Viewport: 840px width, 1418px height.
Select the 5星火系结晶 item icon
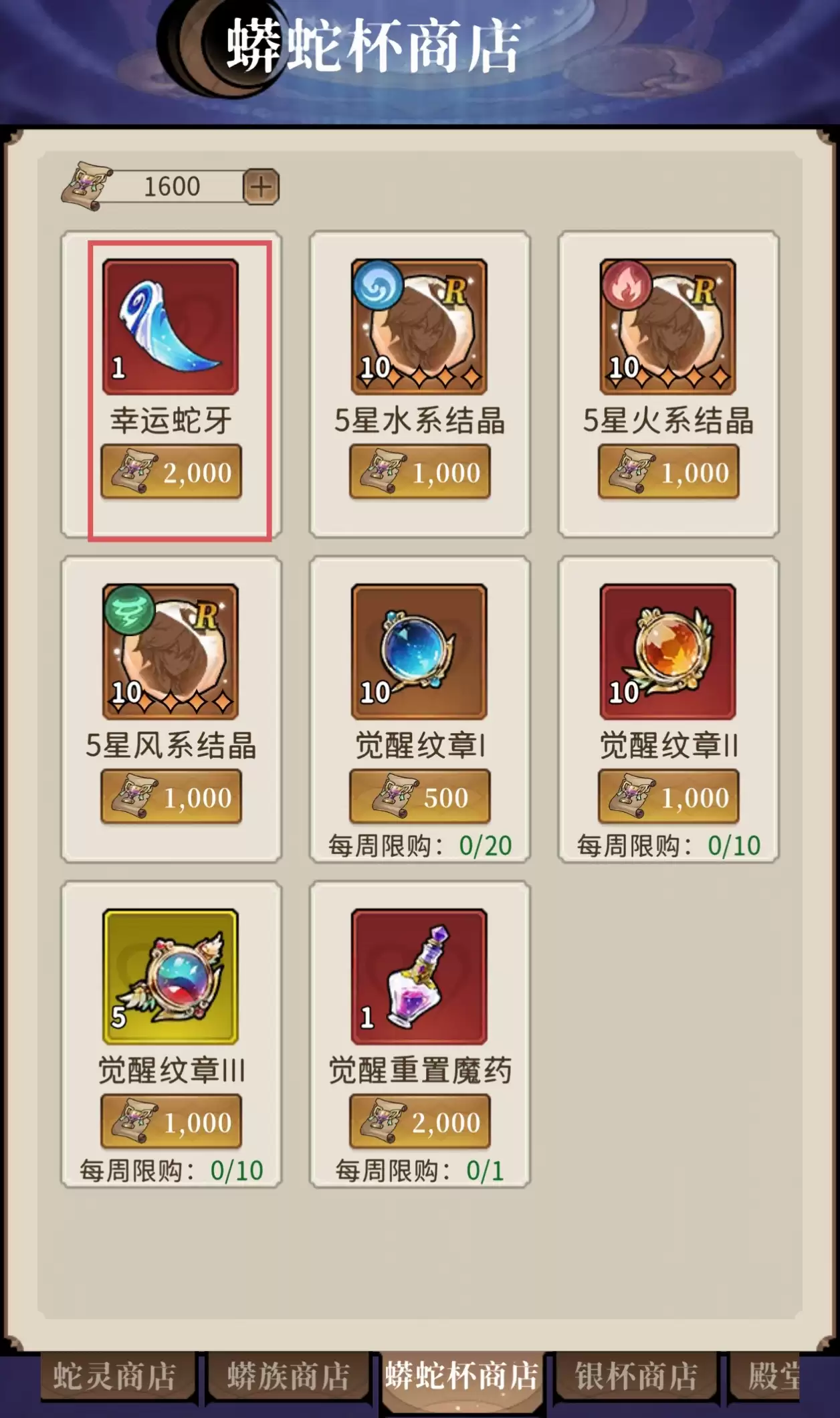[669, 328]
